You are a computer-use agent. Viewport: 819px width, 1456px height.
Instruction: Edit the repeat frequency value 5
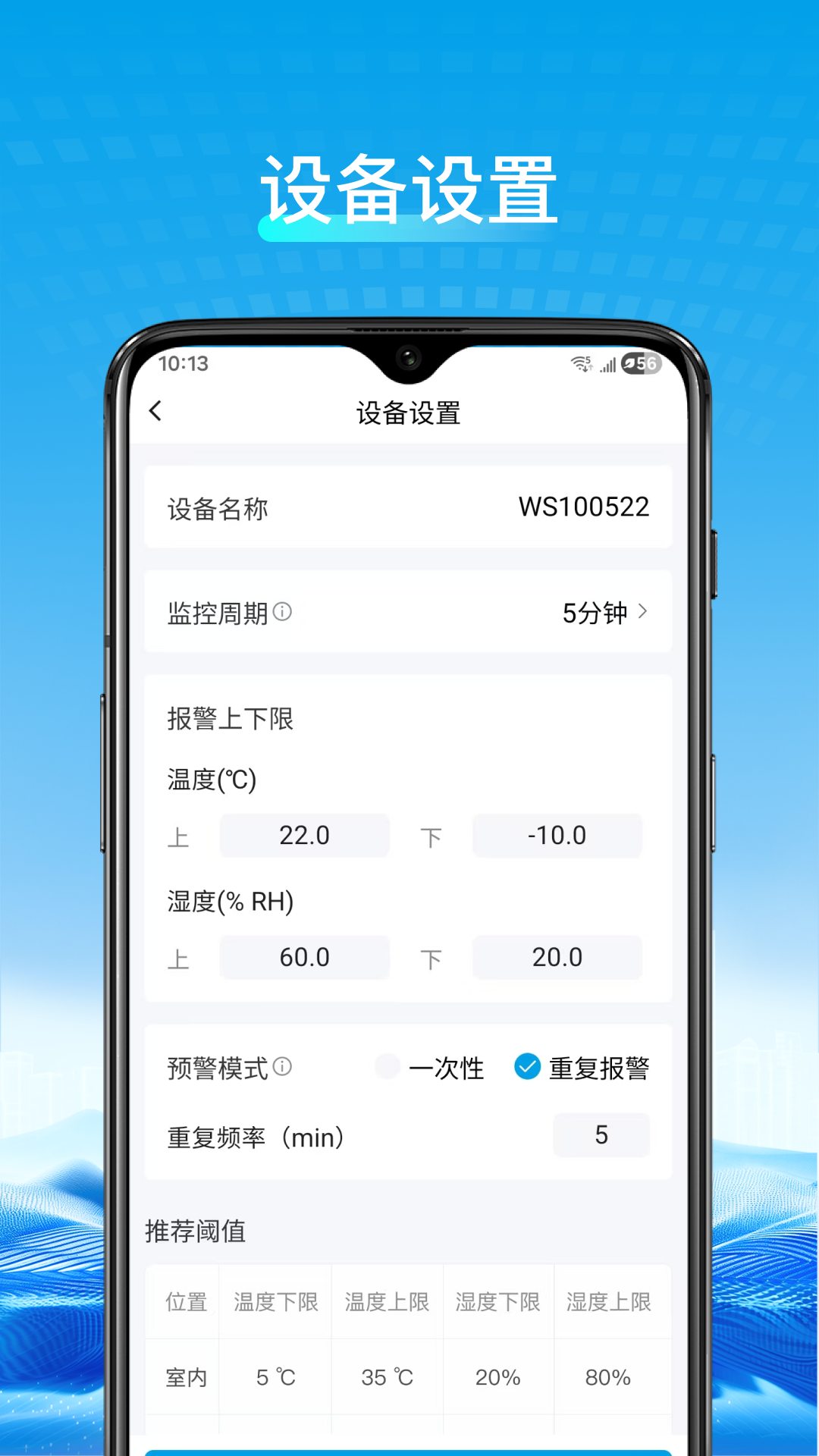tap(601, 1135)
